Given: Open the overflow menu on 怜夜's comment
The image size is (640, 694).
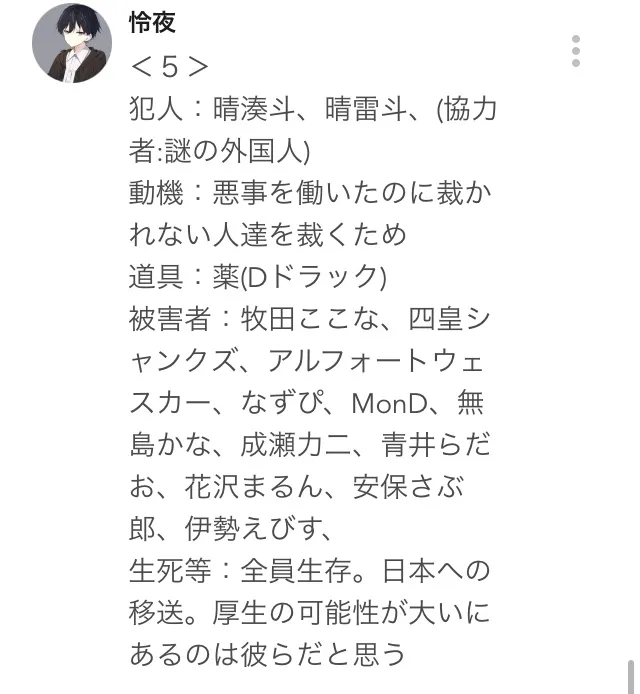Looking at the screenshot, I should pyautogui.click(x=576, y=51).
